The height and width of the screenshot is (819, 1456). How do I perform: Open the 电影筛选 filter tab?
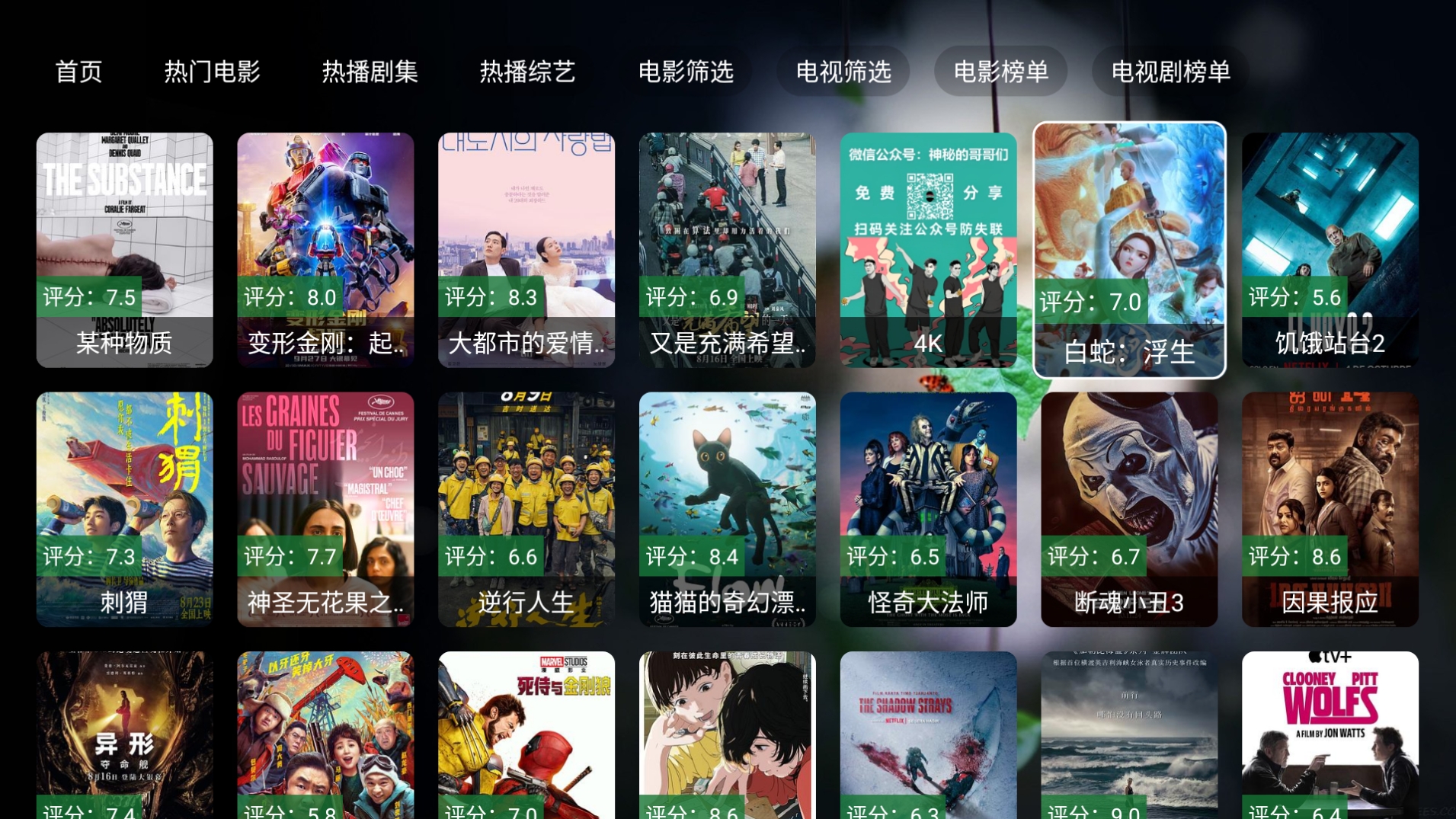(686, 72)
